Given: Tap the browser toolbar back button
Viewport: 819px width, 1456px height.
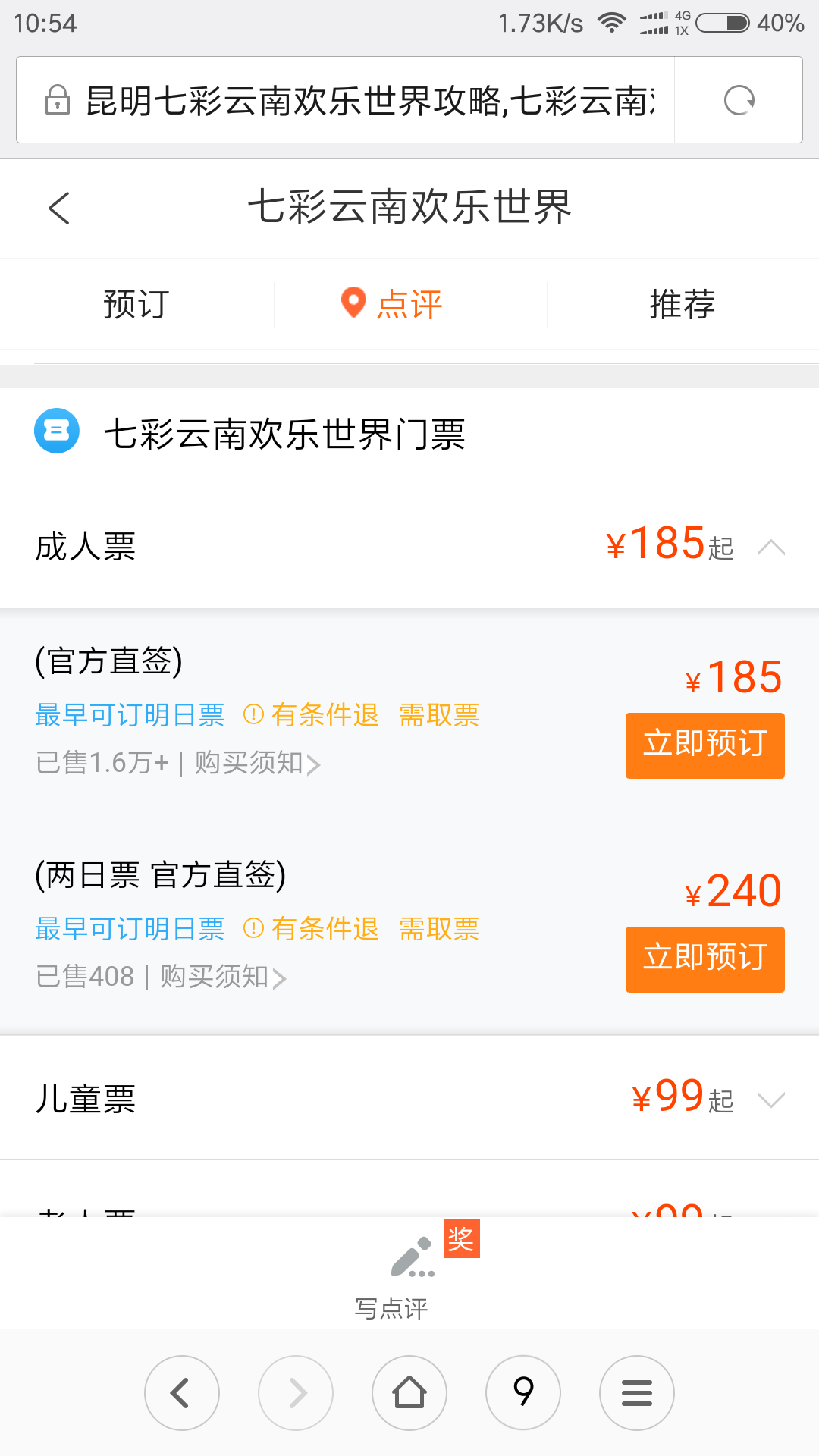Looking at the screenshot, I should [x=182, y=1393].
